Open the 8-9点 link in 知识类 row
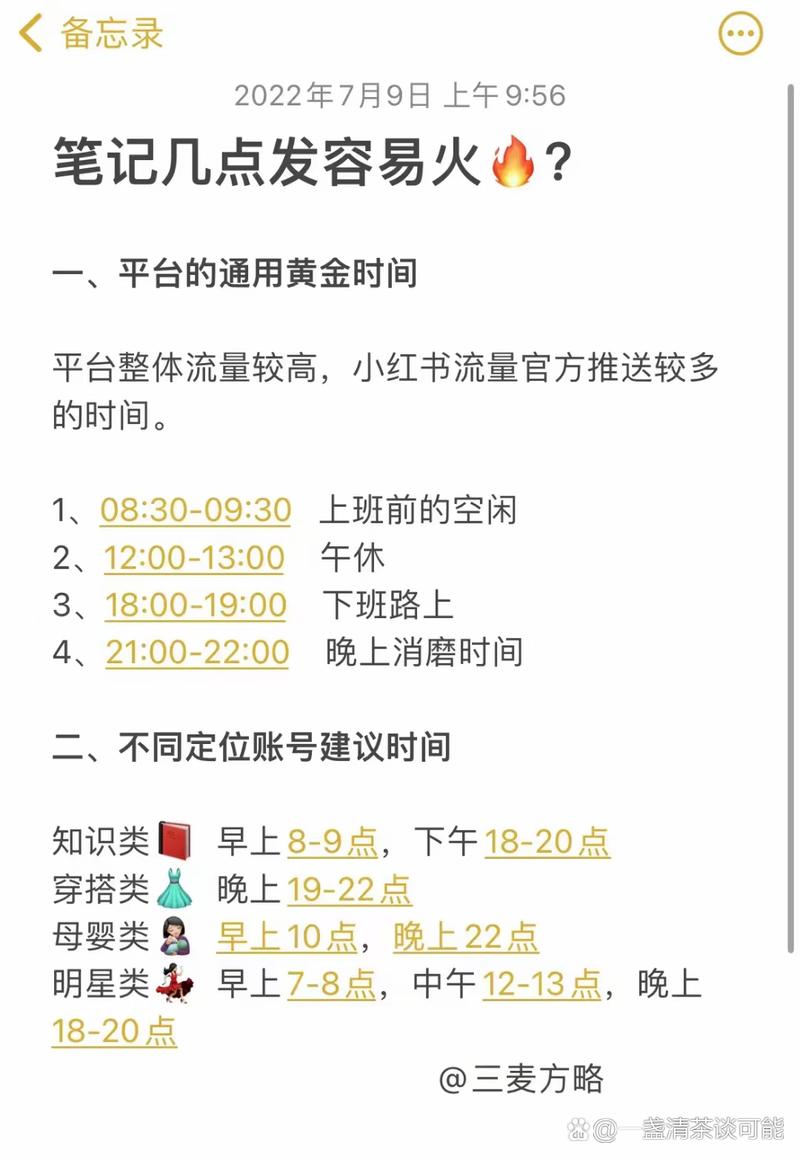Image resolution: width=800 pixels, height=1159 pixels. (332, 842)
